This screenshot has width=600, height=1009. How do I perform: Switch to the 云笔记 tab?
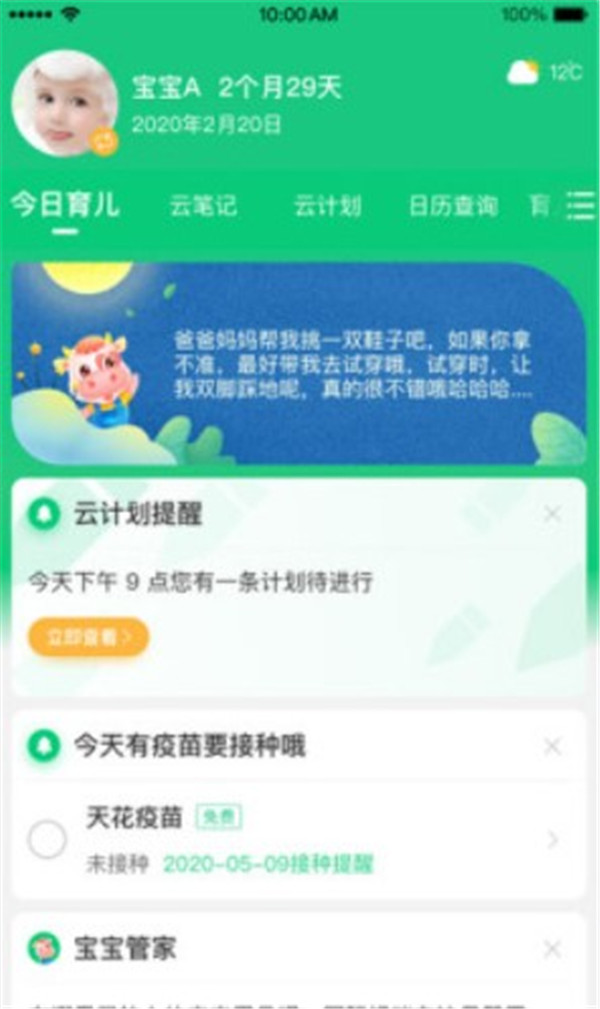tap(203, 207)
